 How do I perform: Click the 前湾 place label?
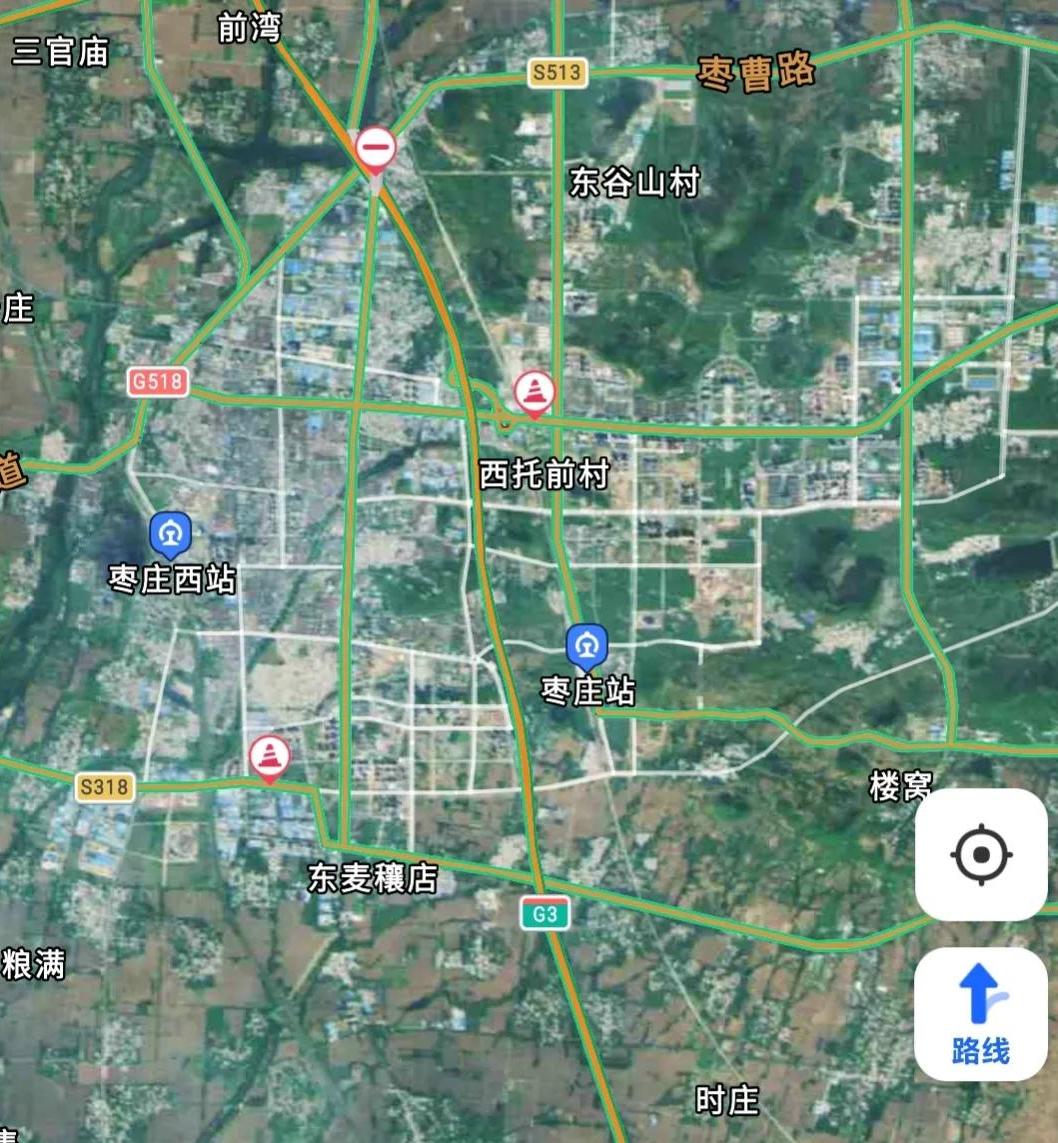point(248,25)
